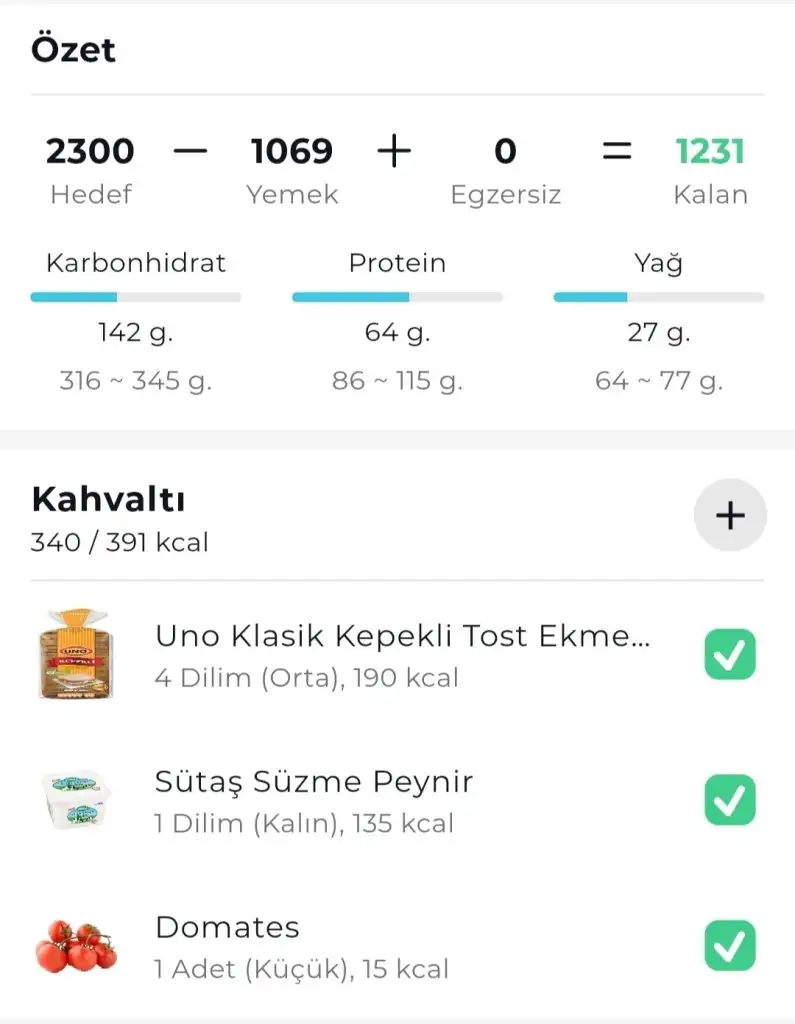Add a food item to Kahvaltı
Image resolution: width=795 pixels, height=1024 pixels.
[730, 516]
